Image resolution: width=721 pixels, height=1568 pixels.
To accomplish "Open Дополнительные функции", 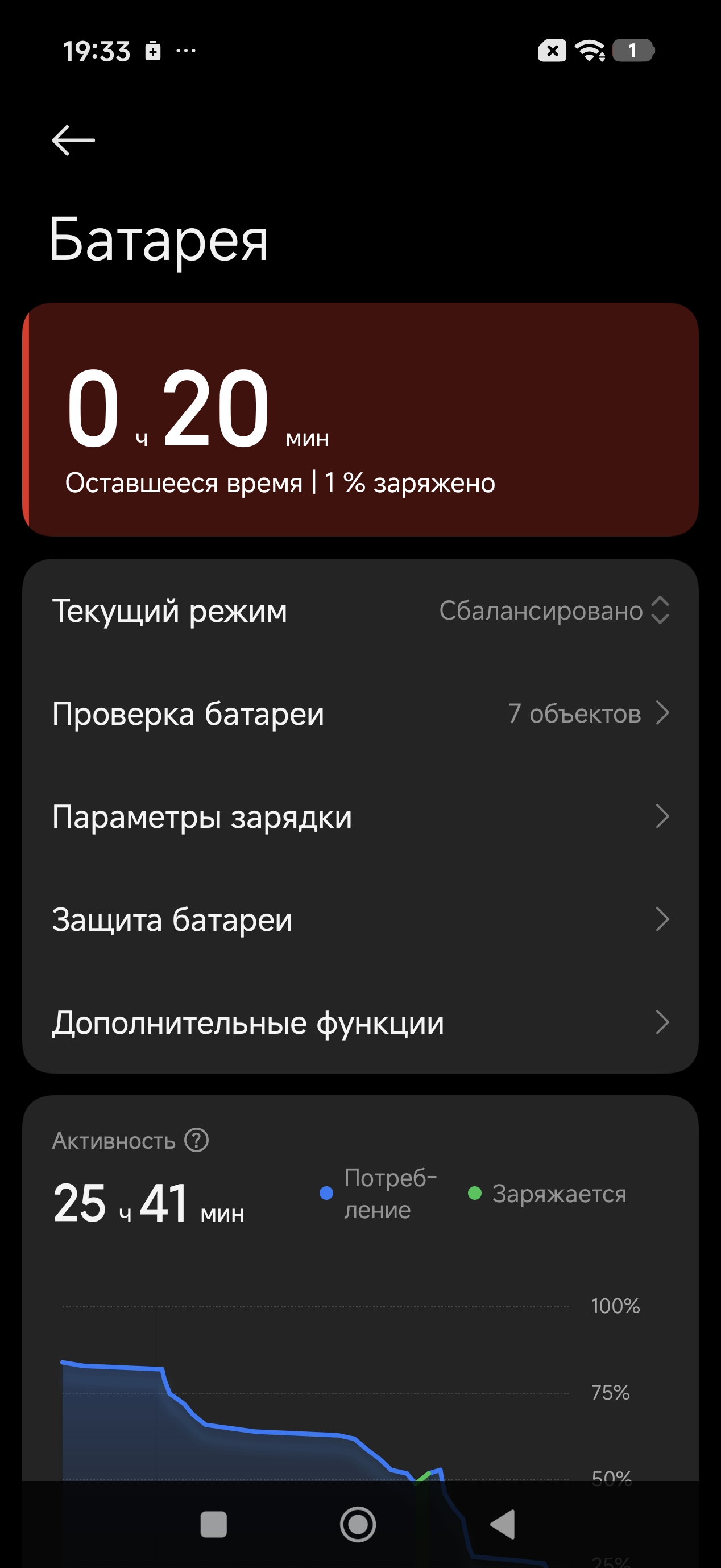I will coord(360,1022).
